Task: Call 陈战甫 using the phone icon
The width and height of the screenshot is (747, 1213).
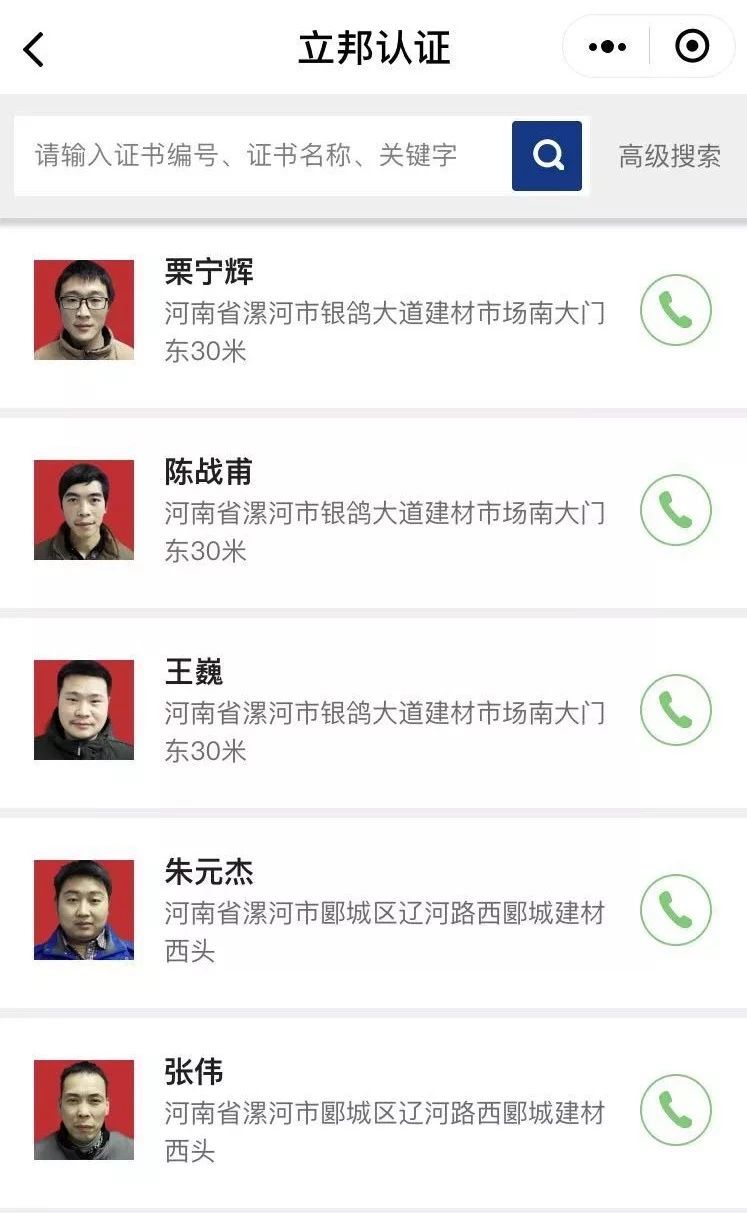Action: (x=675, y=510)
